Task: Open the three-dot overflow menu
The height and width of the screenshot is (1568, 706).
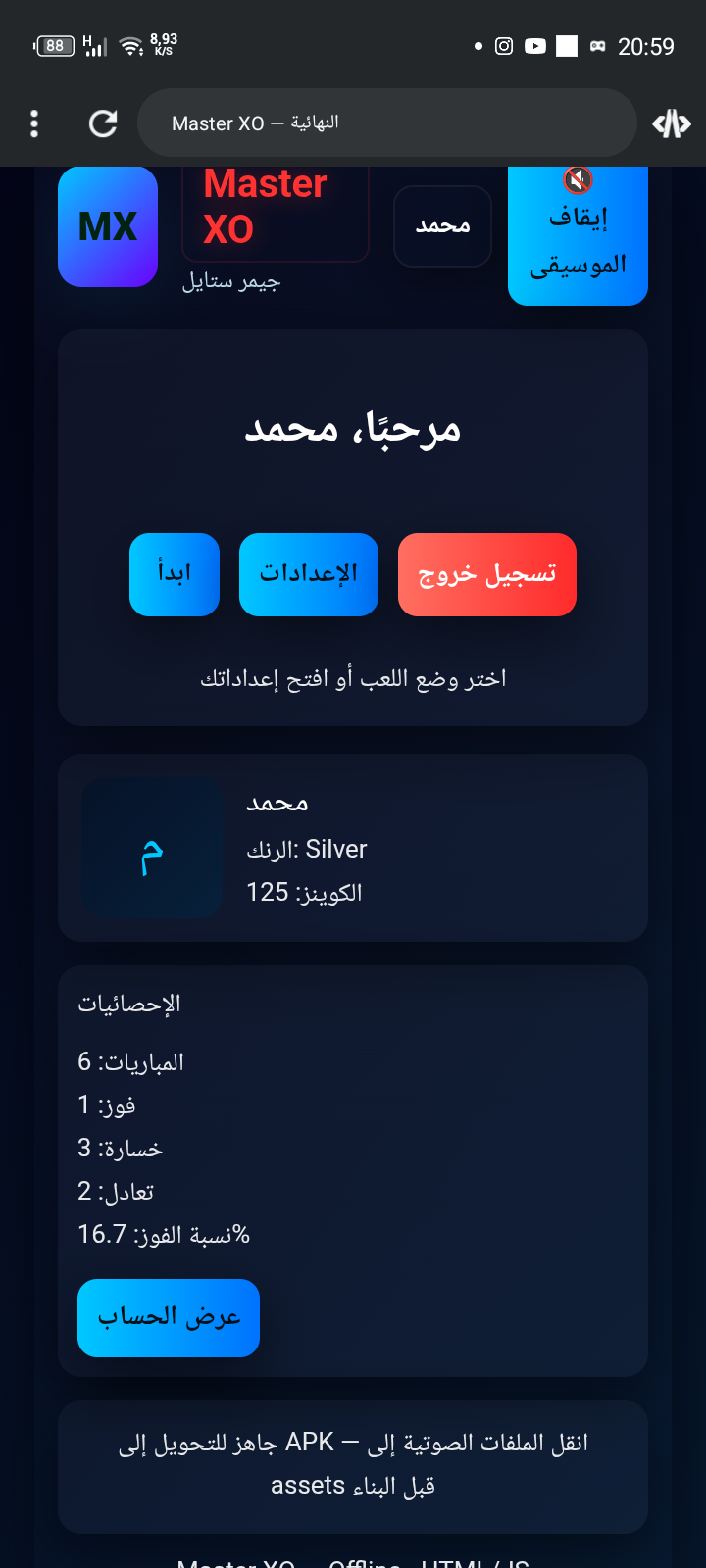Action: click(34, 123)
